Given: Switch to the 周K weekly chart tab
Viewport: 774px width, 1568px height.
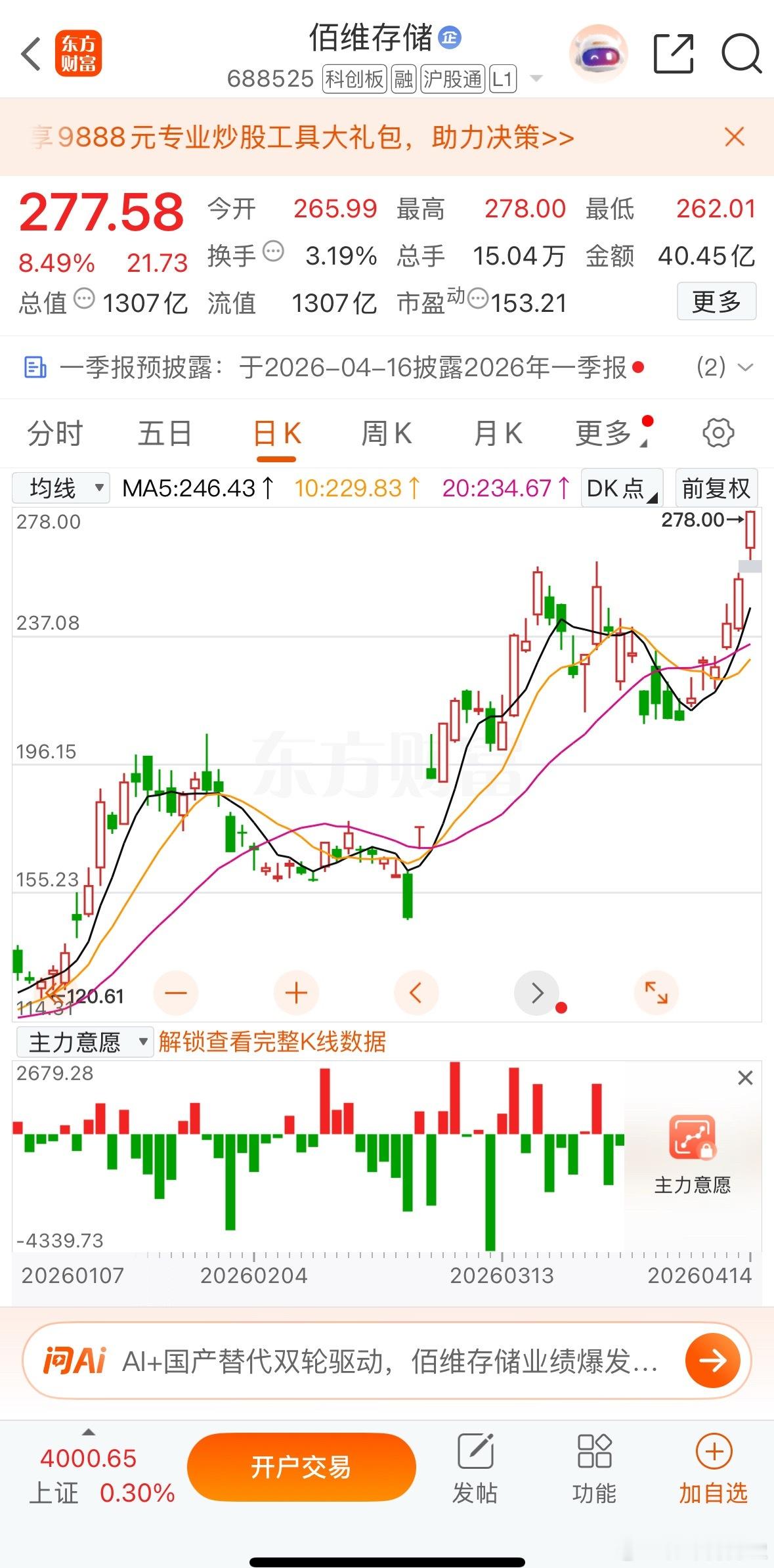Looking at the screenshot, I should coord(386,432).
